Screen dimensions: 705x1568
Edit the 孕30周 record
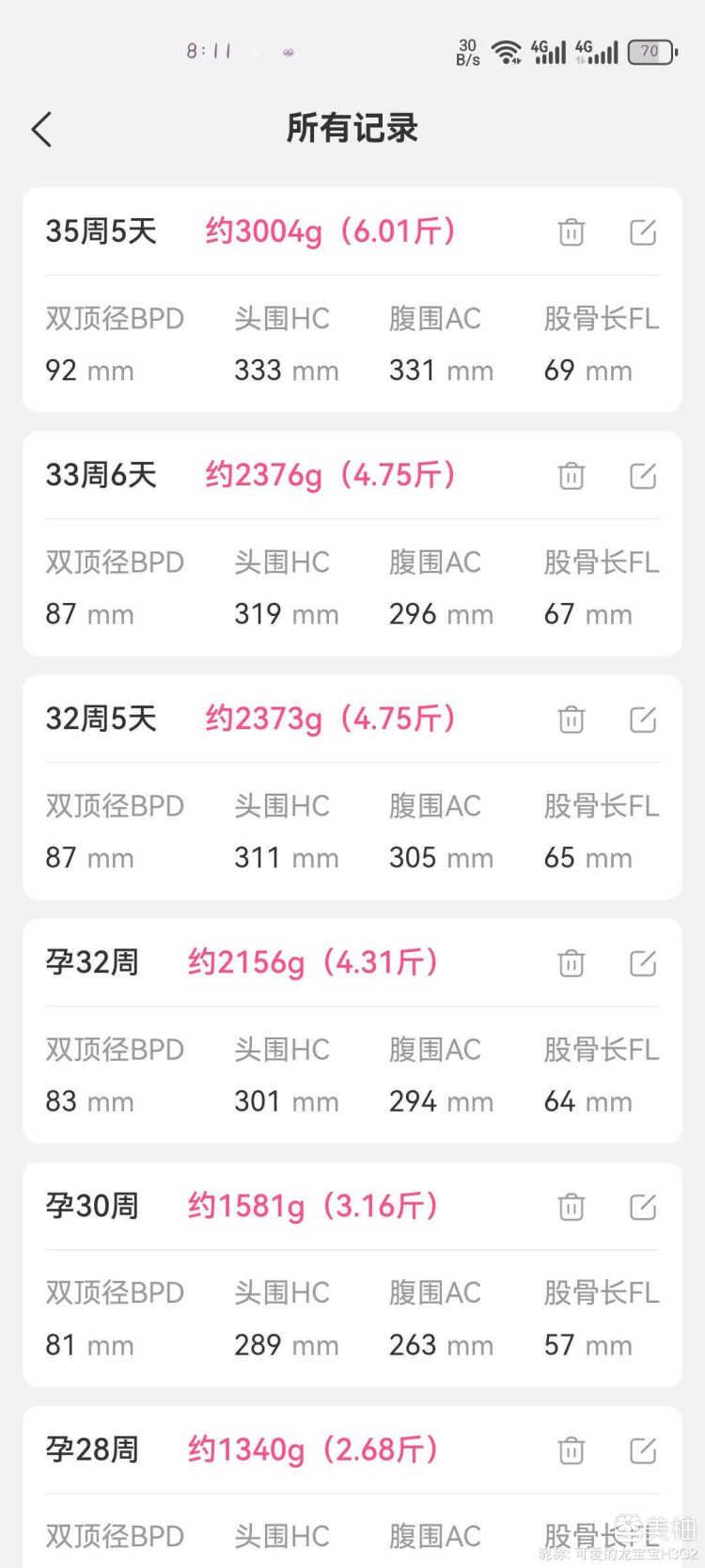pos(642,1206)
